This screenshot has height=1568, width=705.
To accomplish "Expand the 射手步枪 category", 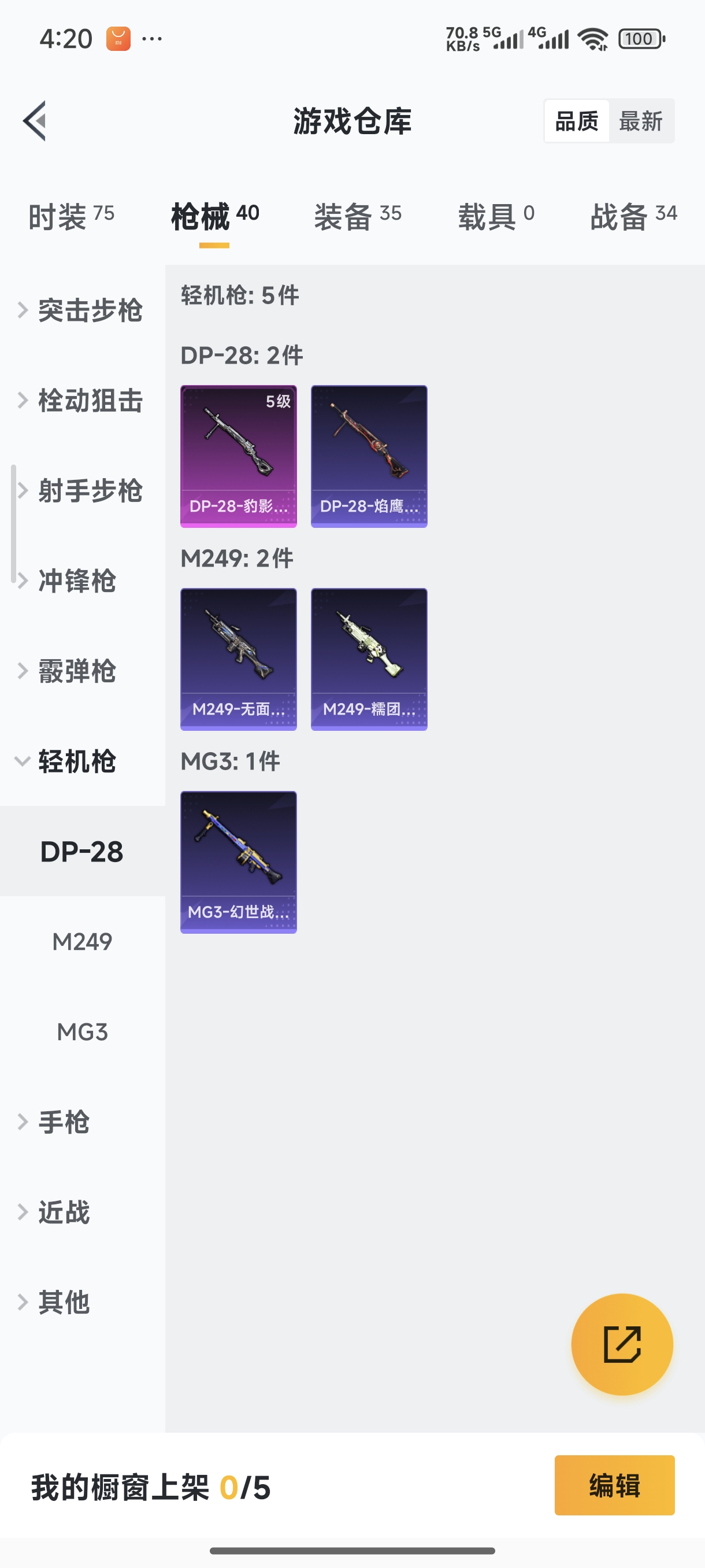I will point(81,491).
